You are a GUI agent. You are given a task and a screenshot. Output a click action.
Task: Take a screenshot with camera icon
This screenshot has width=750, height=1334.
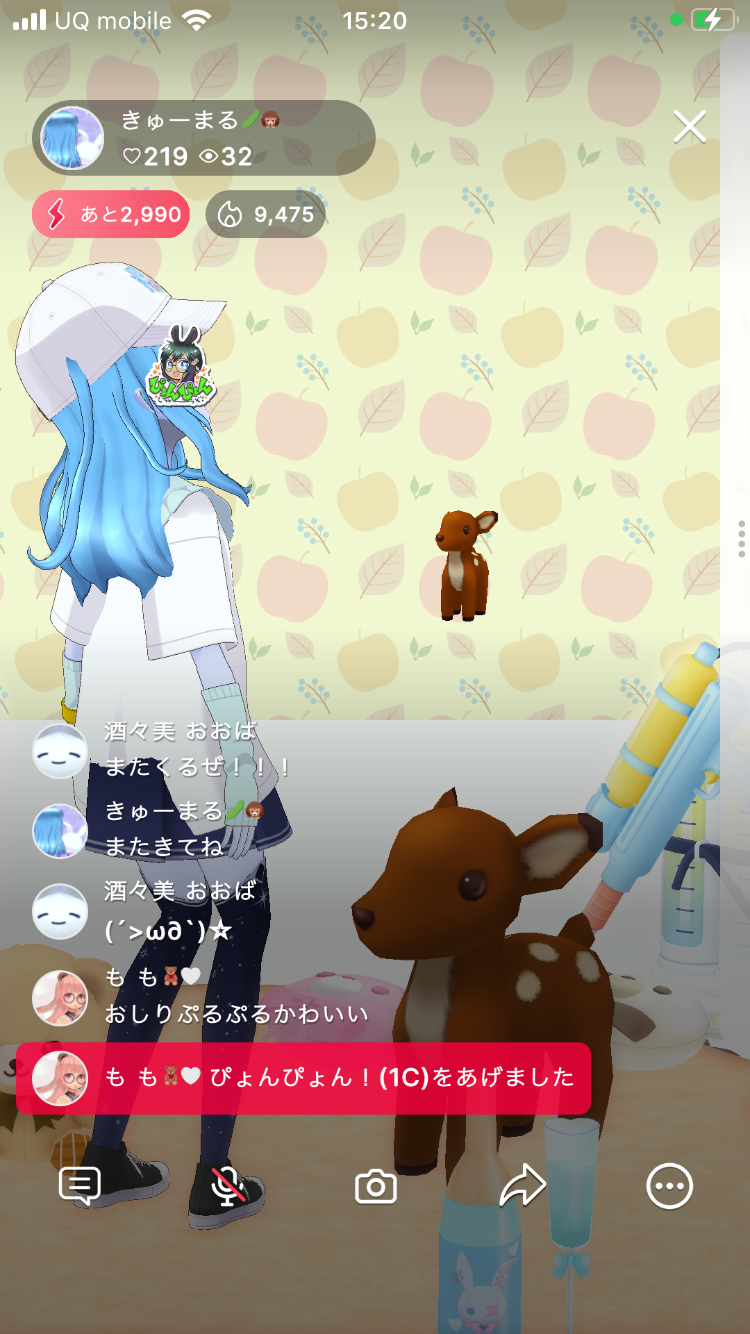click(x=376, y=1187)
